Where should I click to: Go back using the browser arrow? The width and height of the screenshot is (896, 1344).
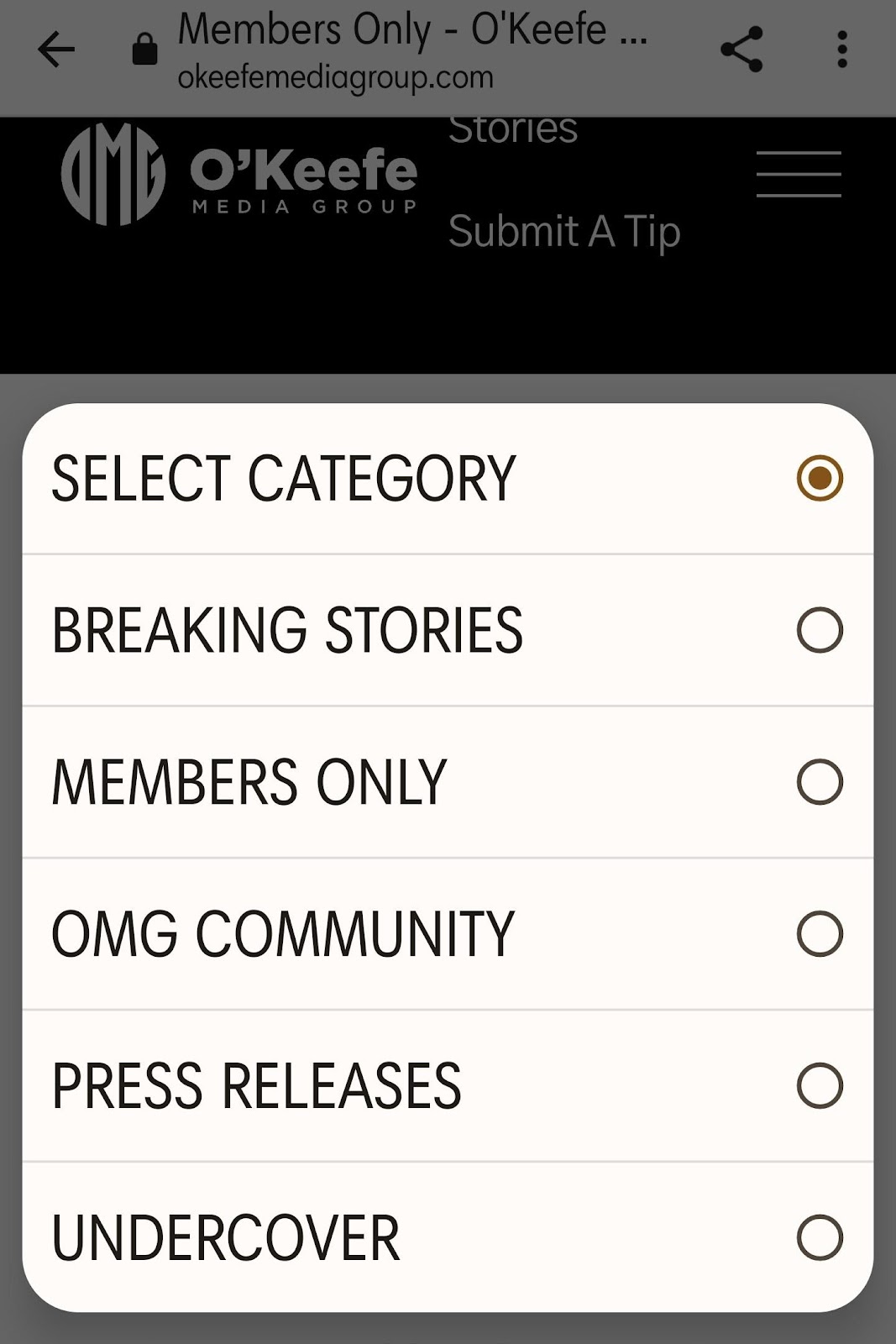coord(56,50)
